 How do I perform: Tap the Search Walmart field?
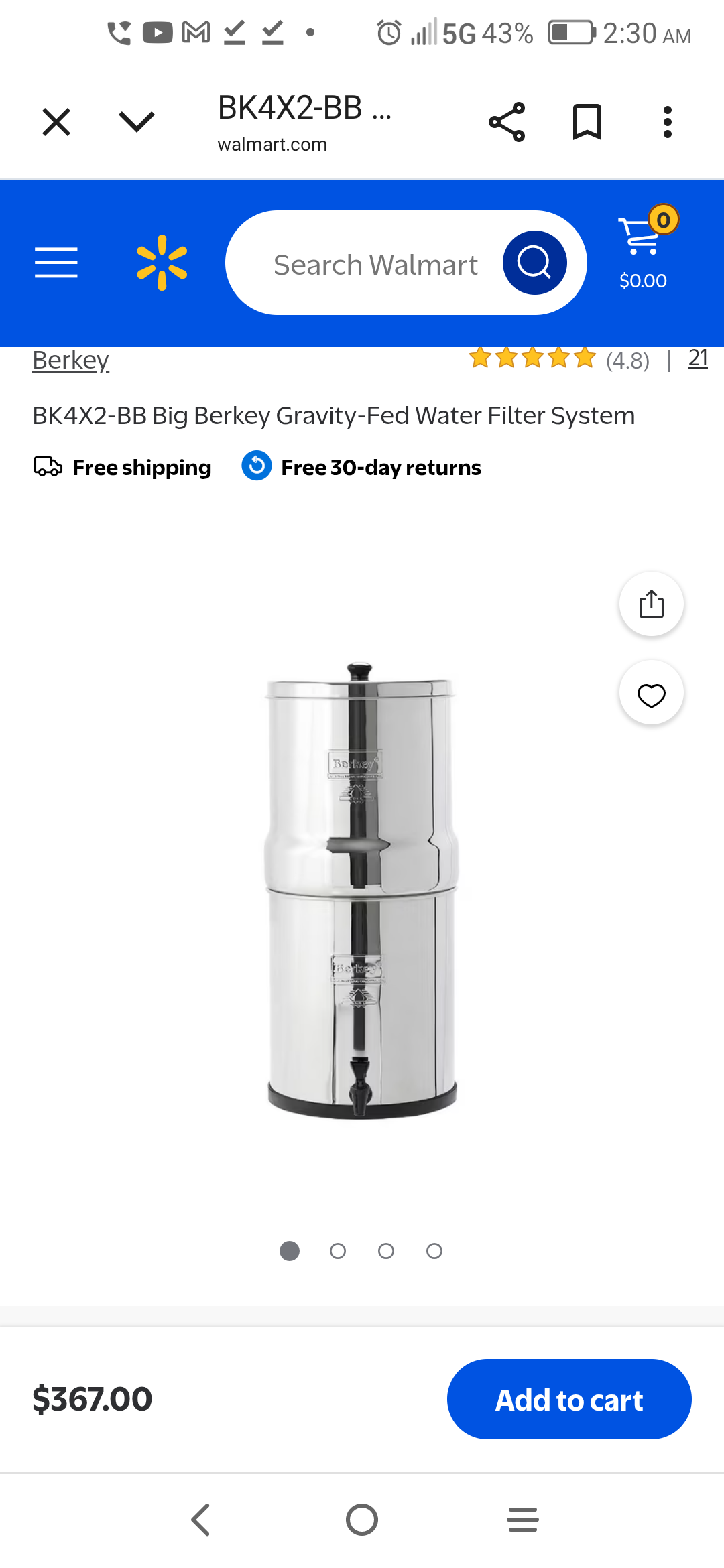tap(375, 263)
